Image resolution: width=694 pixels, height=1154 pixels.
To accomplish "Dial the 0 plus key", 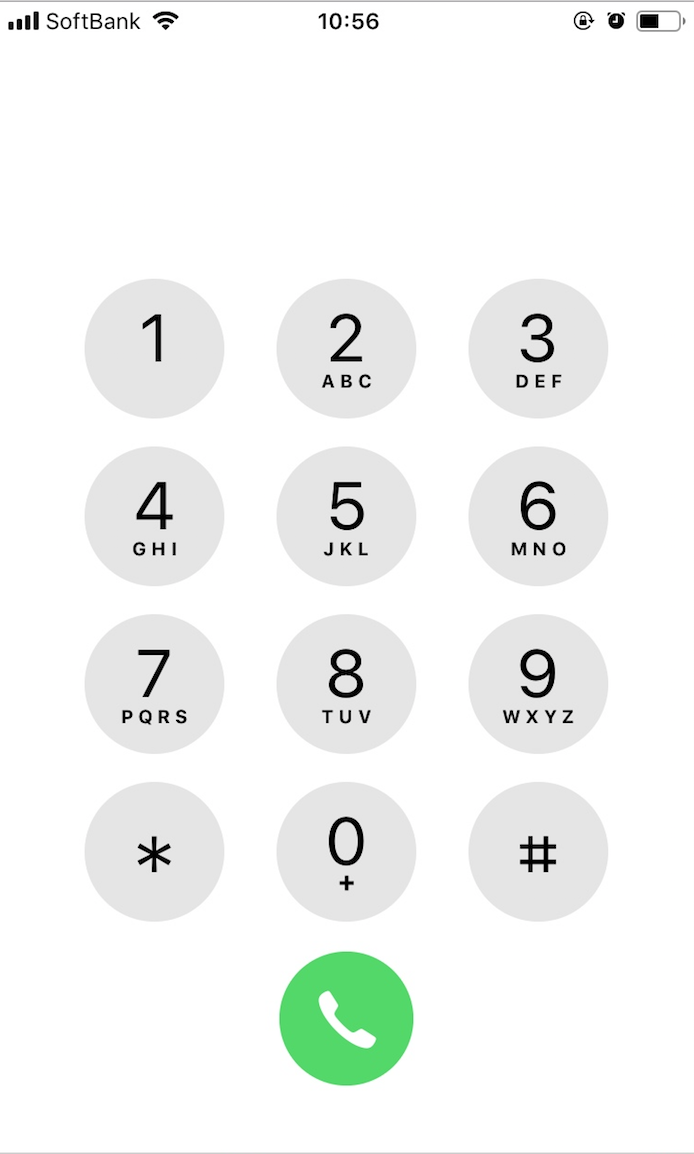I will pyautogui.click(x=347, y=852).
